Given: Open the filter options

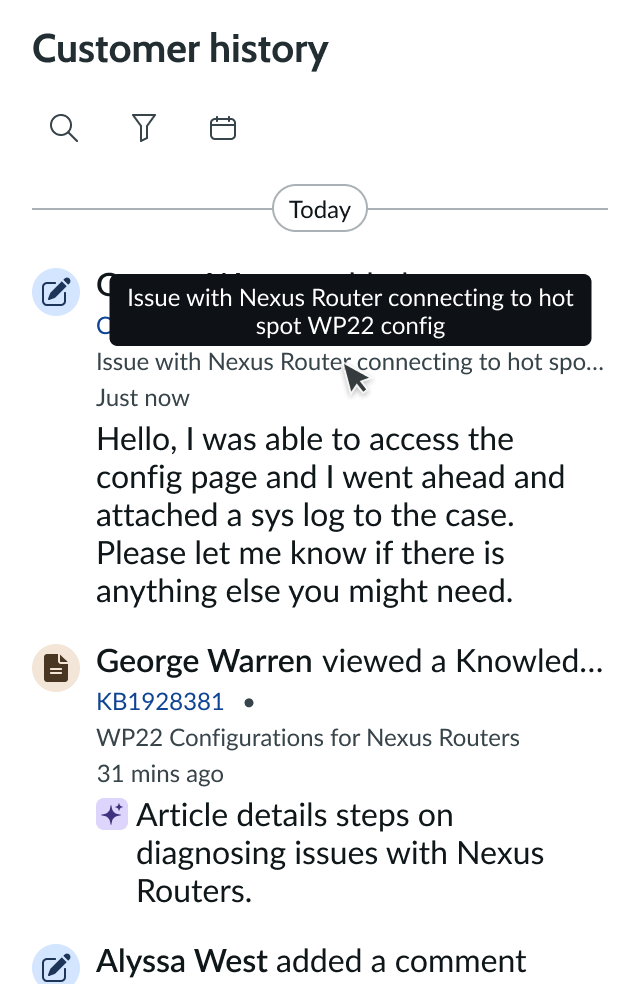Looking at the screenshot, I should (144, 128).
